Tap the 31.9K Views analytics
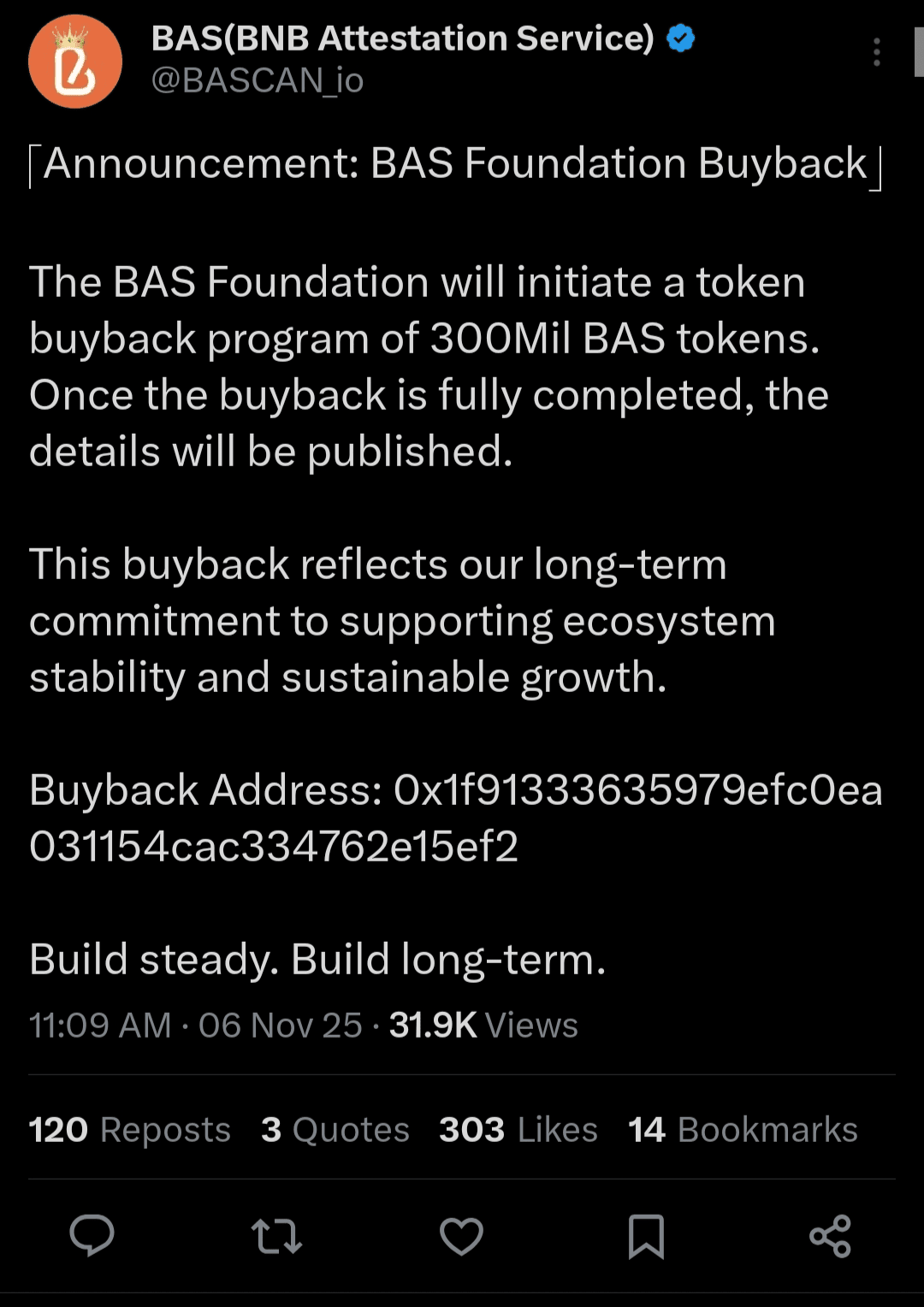 pyautogui.click(x=483, y=1025)
